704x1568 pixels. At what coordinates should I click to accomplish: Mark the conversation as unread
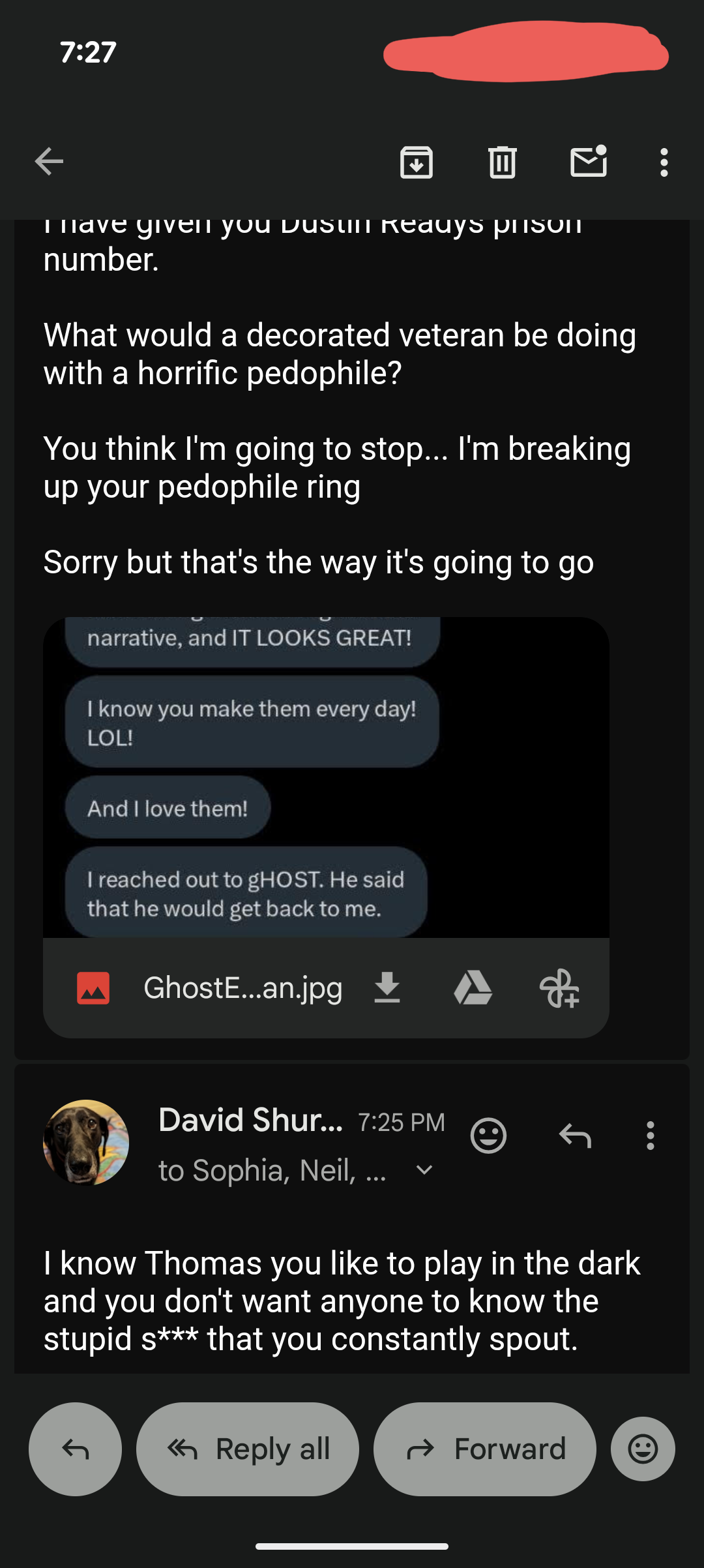tap(589, 162)
